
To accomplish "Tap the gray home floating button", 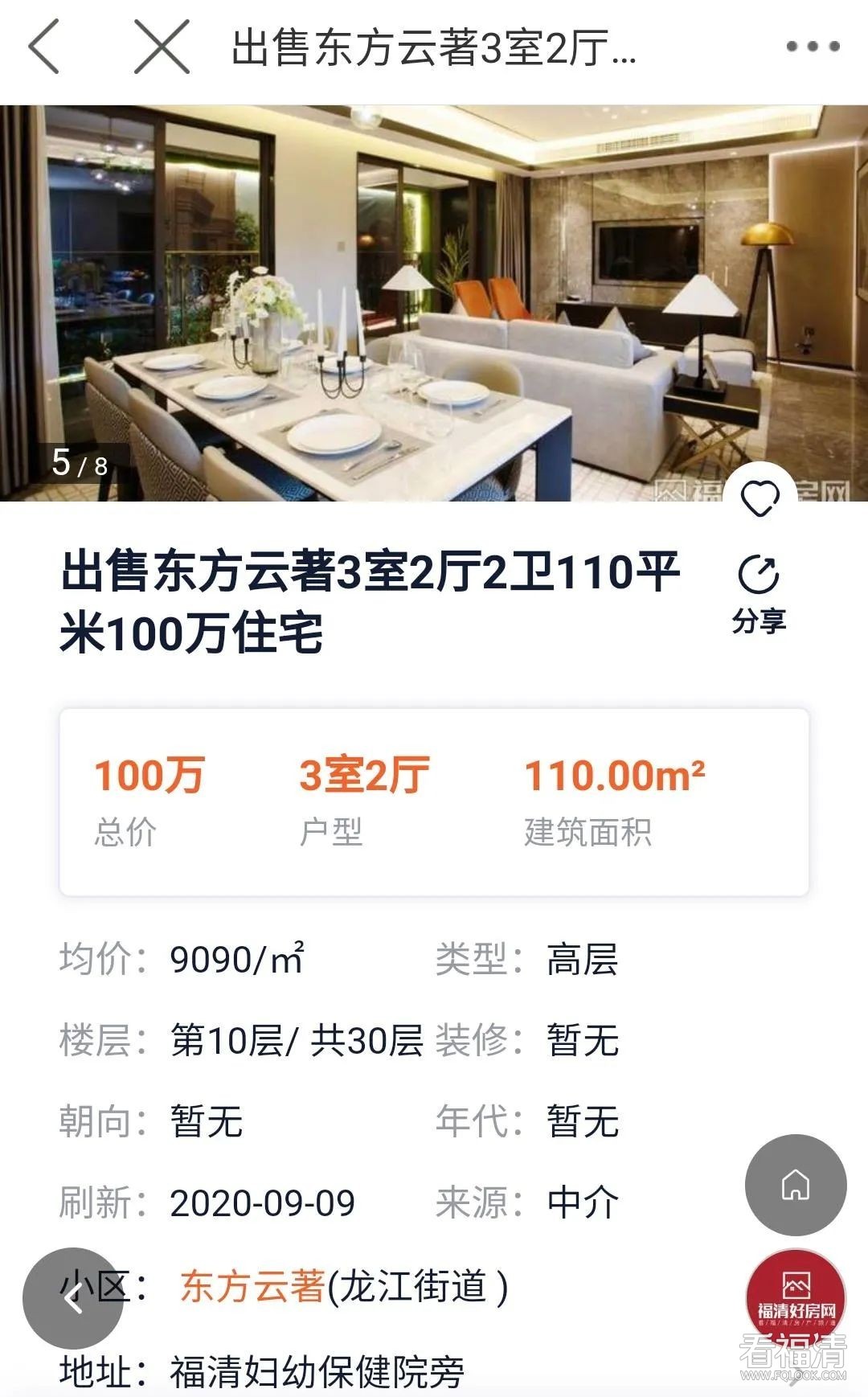I will (x=796, y=1185).
